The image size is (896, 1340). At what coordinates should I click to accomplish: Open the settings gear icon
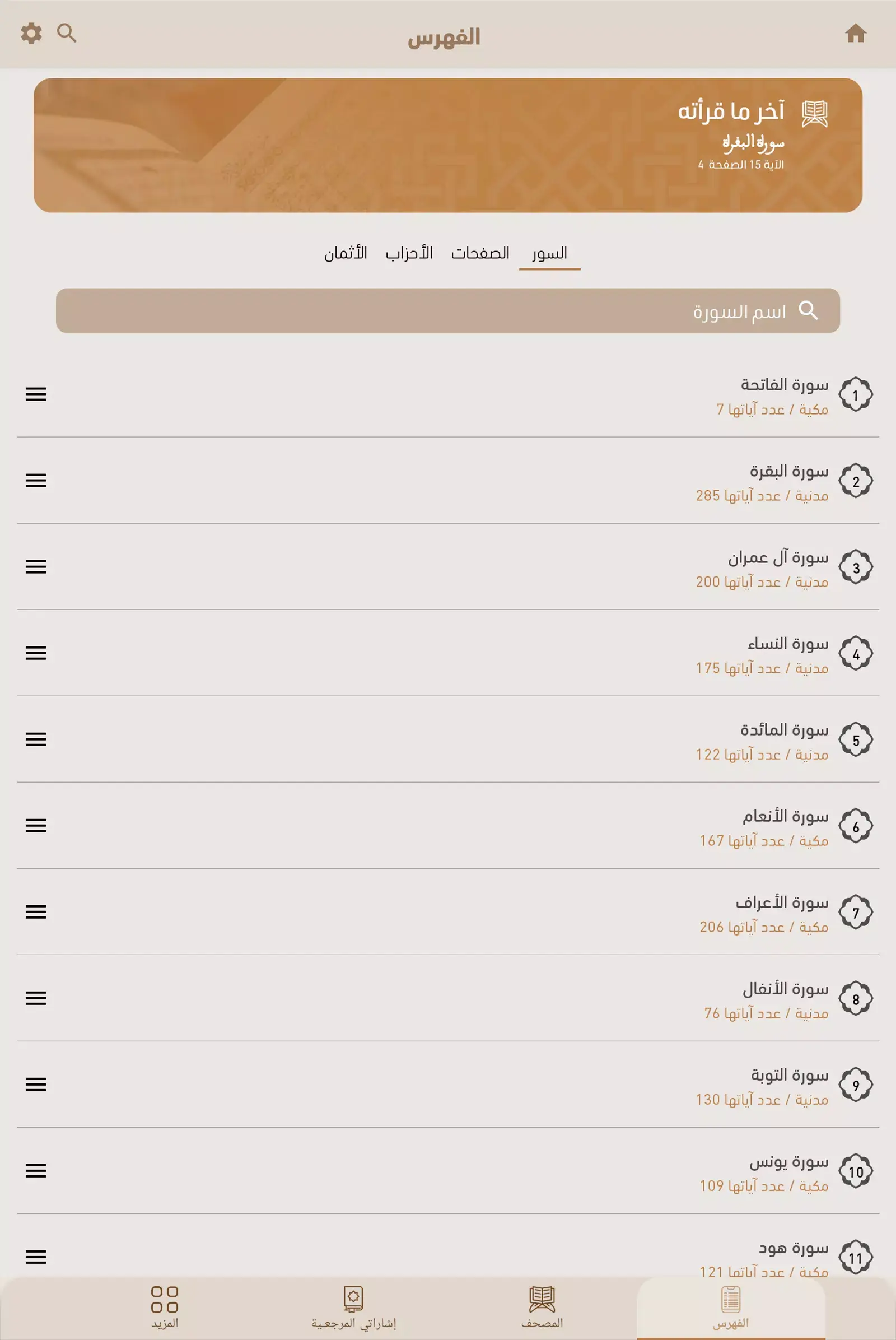click(x=32, y=34)
